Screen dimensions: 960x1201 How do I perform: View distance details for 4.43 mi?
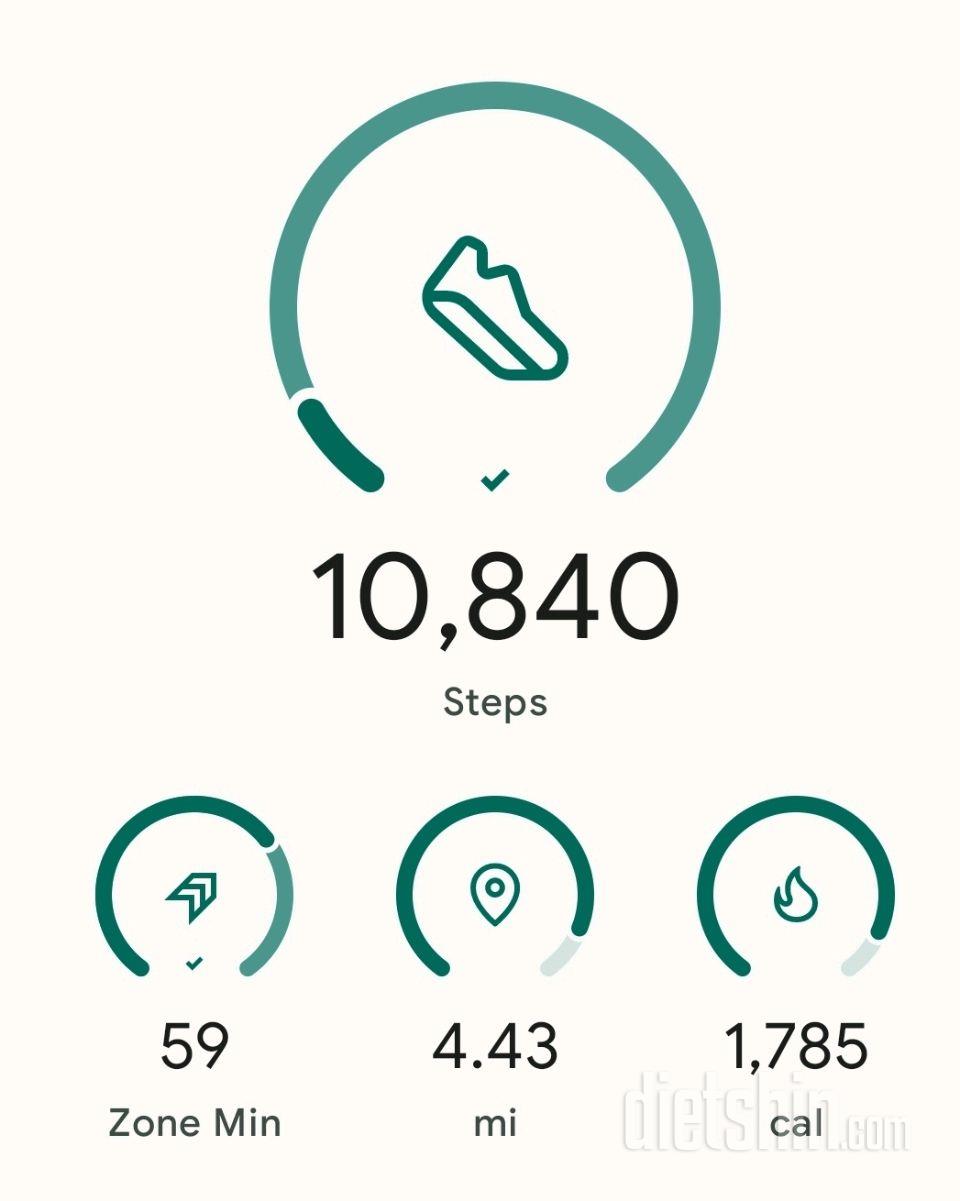tap(495, 895)
